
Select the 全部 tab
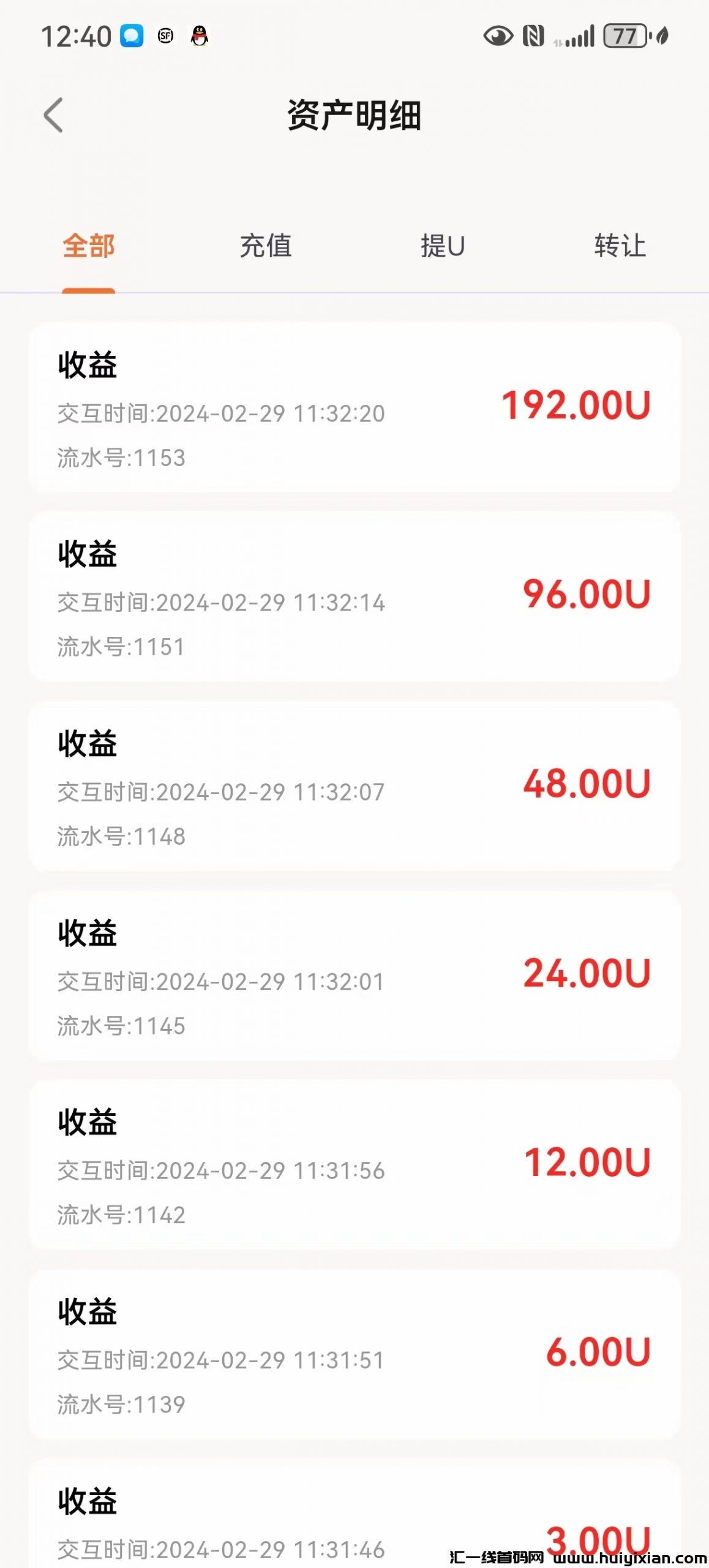pos(88,247)
